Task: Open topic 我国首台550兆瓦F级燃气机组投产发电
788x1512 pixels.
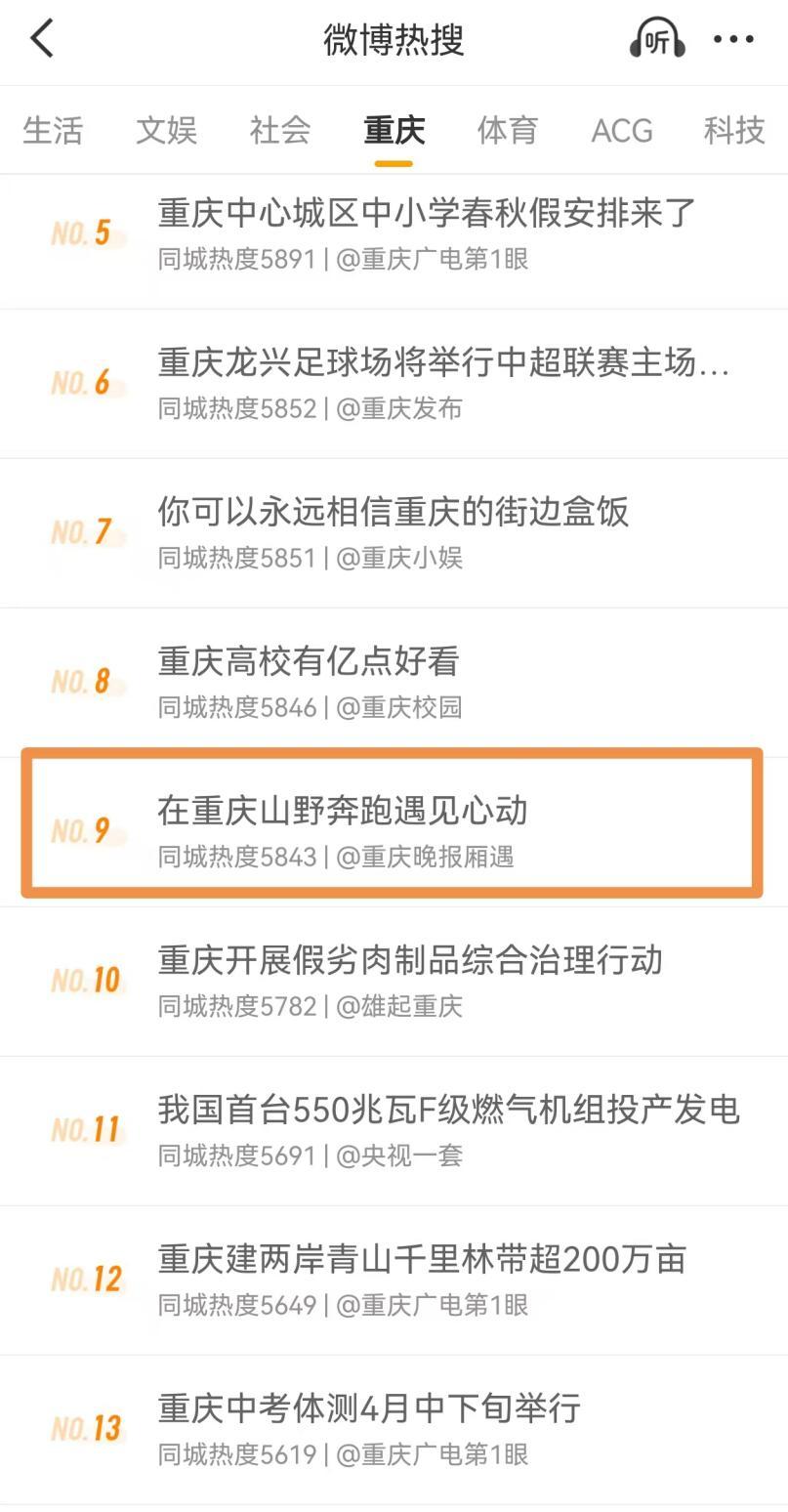Action: tap(448, 1110)
